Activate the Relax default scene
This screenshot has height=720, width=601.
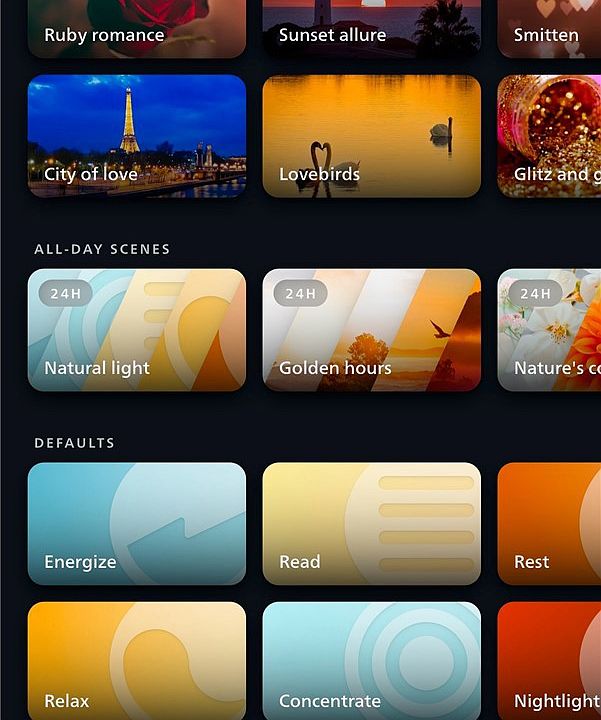pyautogui.click(x=137, y=660)
